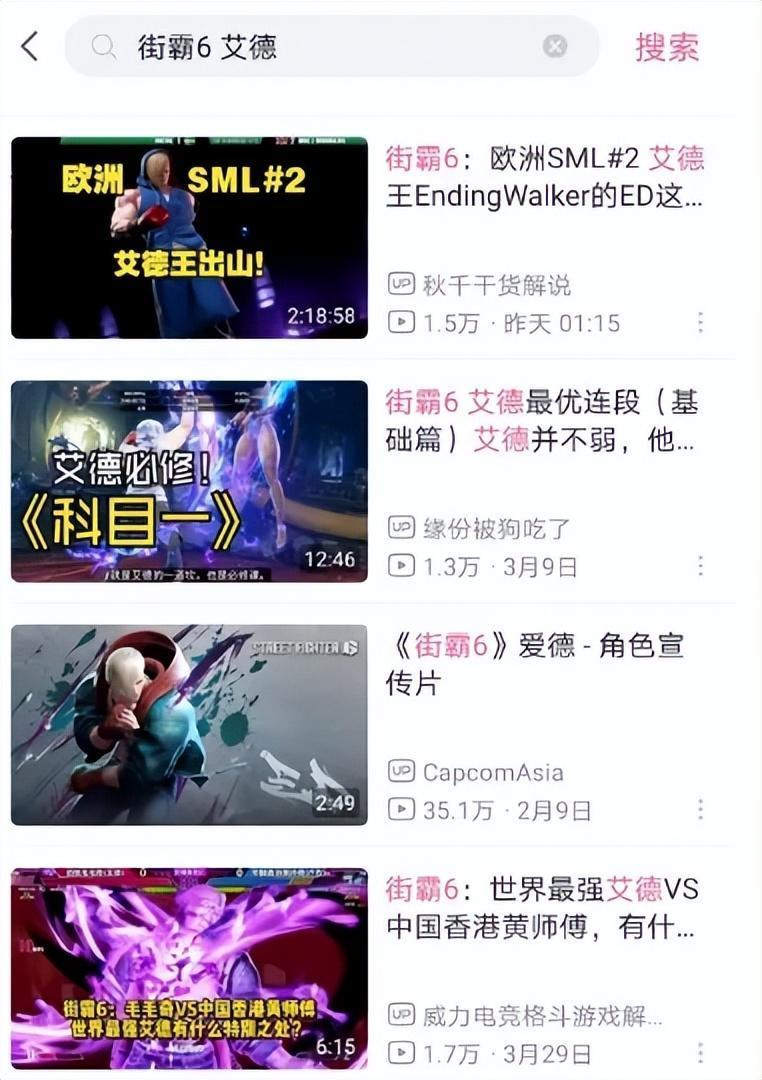The height and width of the screenshot is (1080, 762).
Task: Open more options for the 威力电竞格斗游戏解说 video
Action: tap(700, 1052)
